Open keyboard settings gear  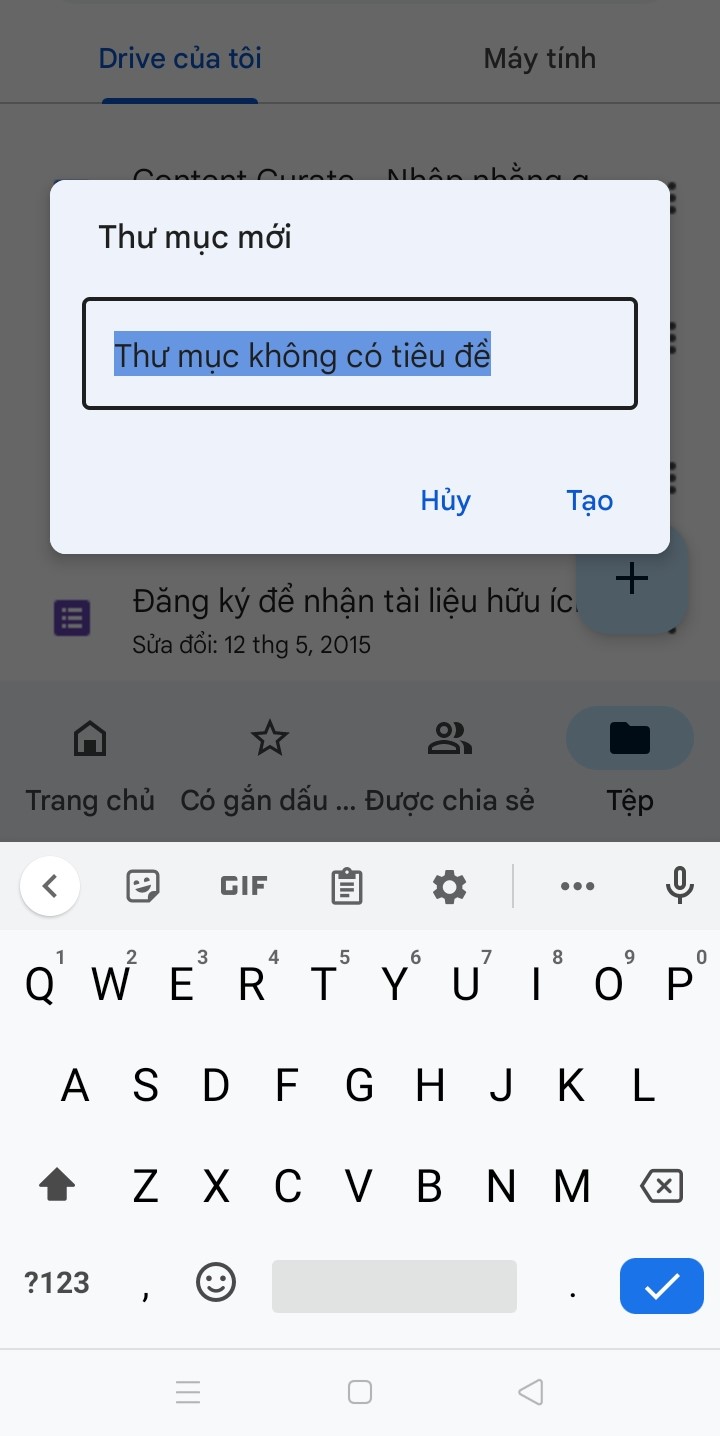[449, 886]
